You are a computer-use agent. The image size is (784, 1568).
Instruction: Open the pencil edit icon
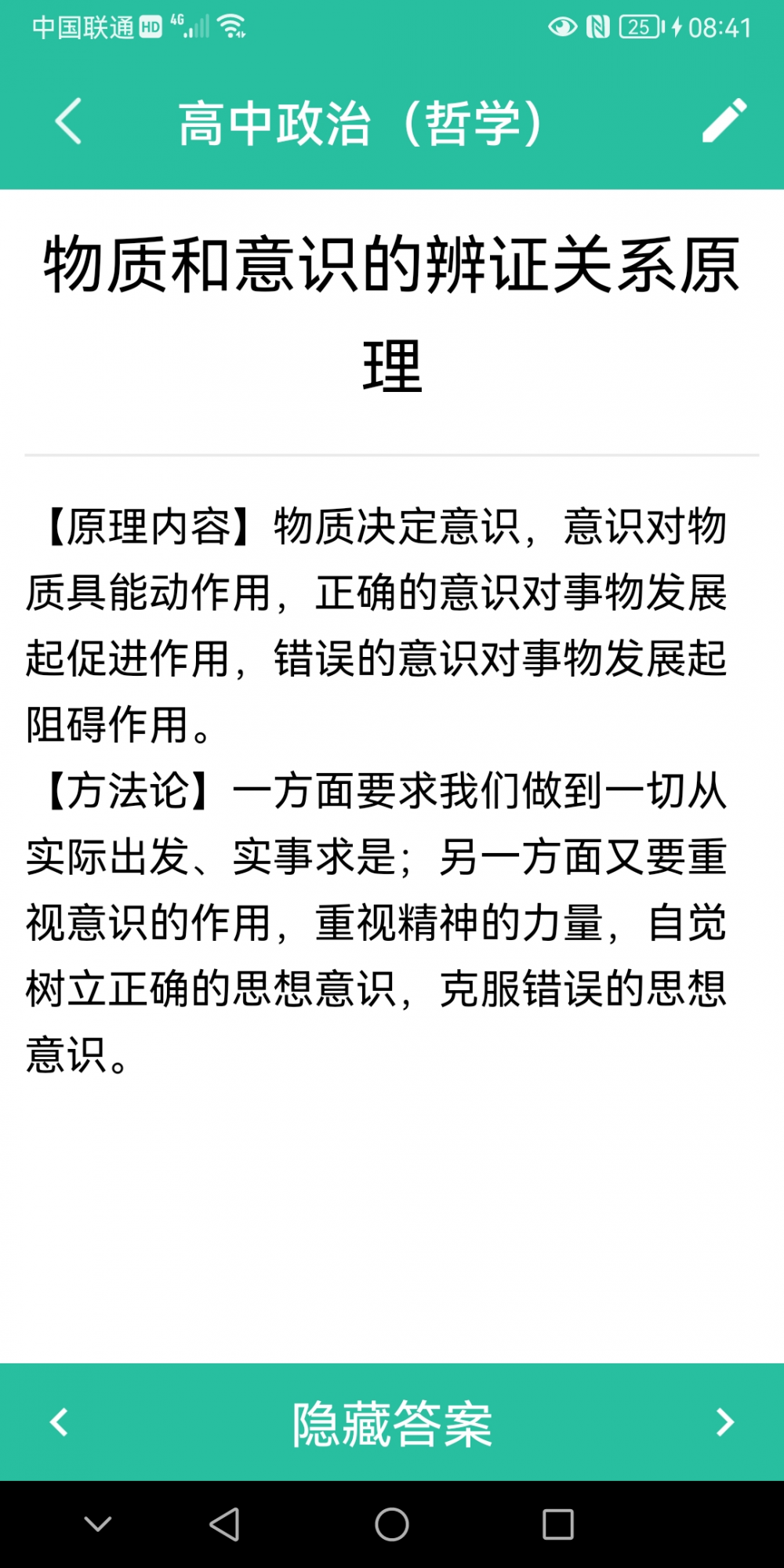[x=724, y=121]
